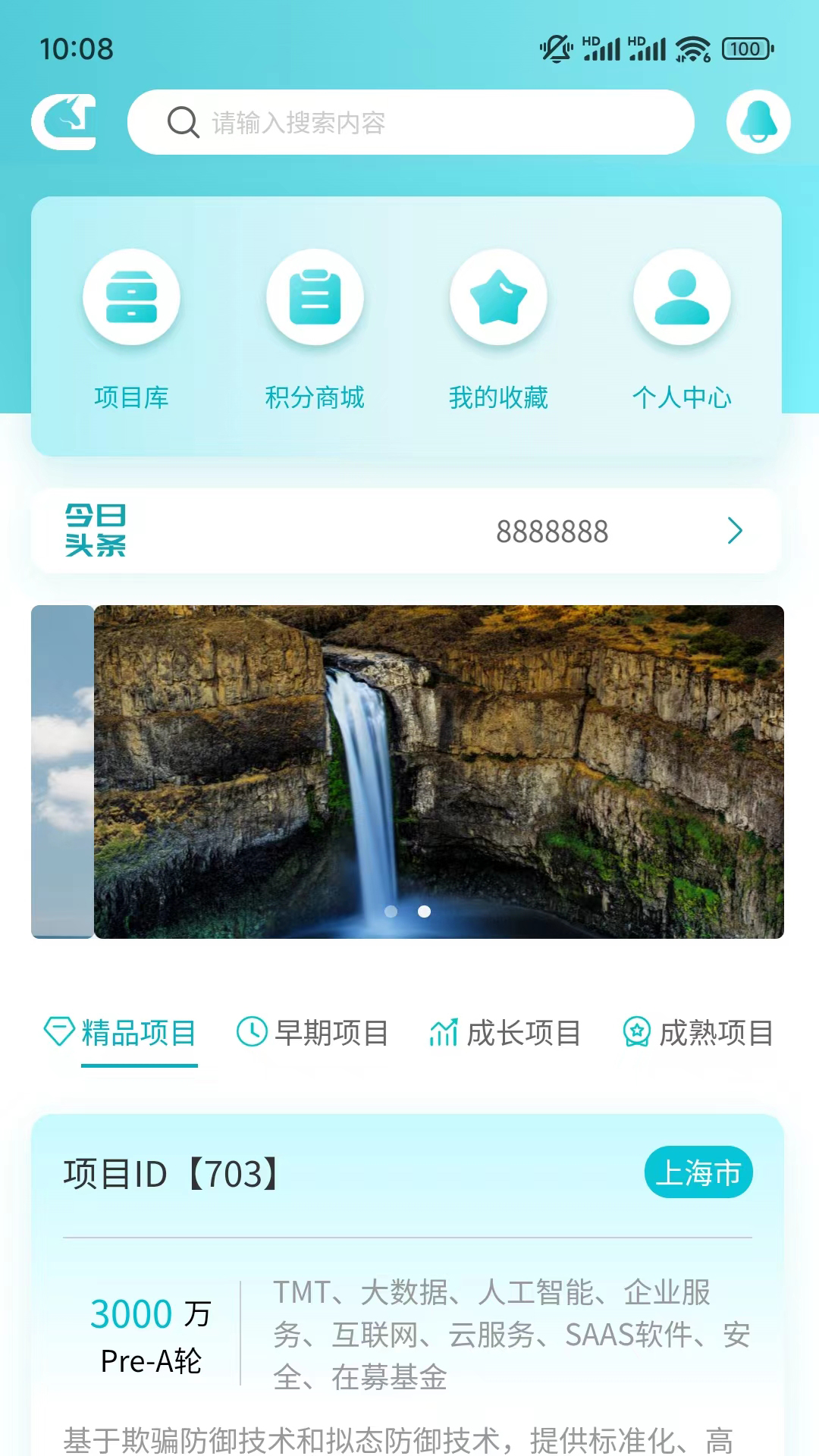Image resolution: width=819 pixels, height=1456 pixels.
Task: Click the magnifier icon in search bar
Action: 182,121
